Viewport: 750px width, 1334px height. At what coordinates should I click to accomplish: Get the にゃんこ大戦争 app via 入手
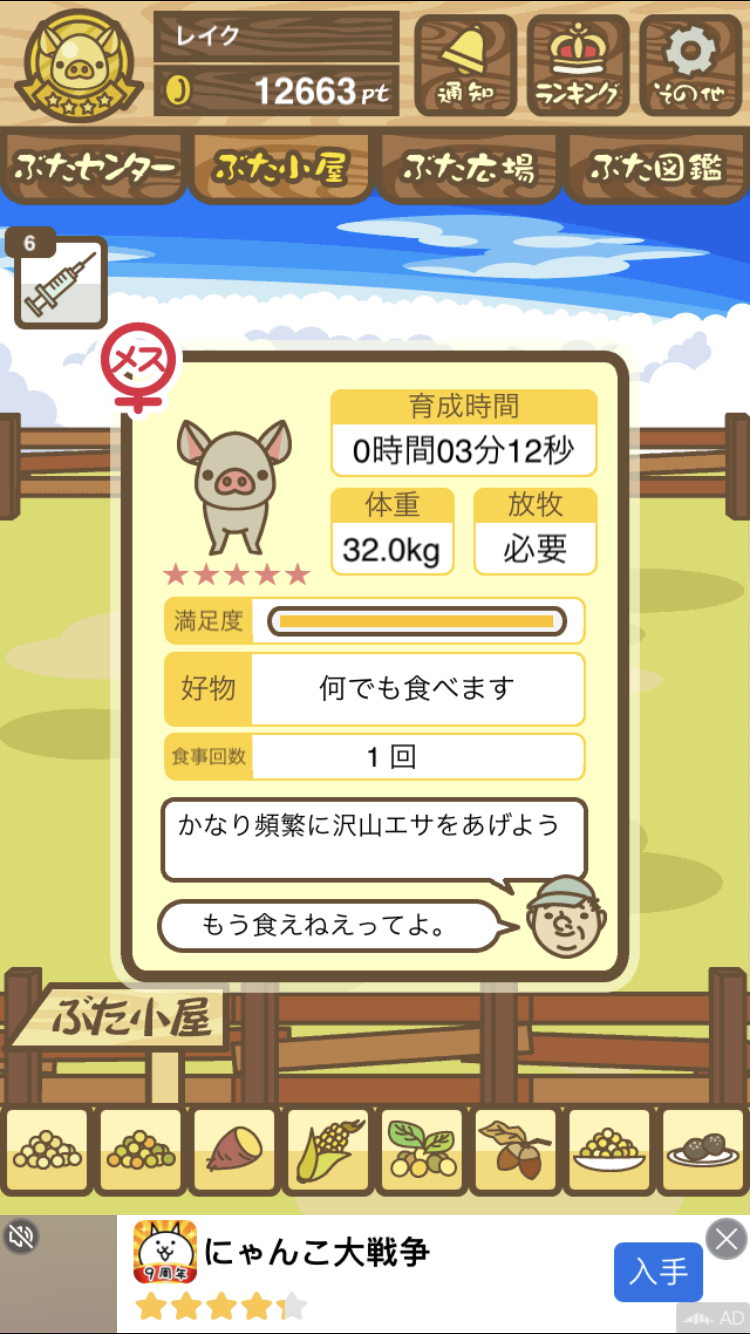point(658,1272)
